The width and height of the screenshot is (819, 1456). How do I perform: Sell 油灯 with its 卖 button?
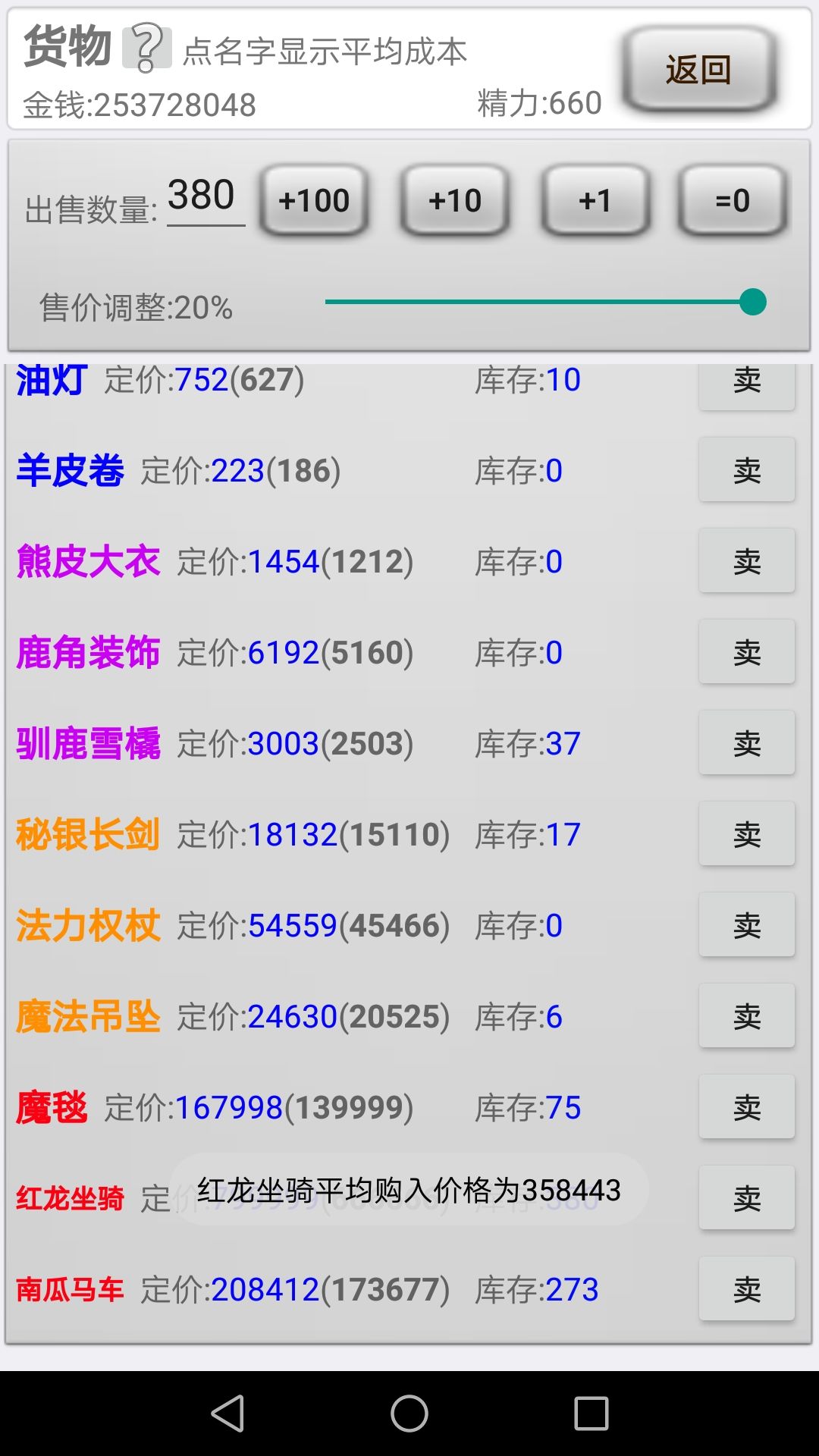click(x=746, y=384)
